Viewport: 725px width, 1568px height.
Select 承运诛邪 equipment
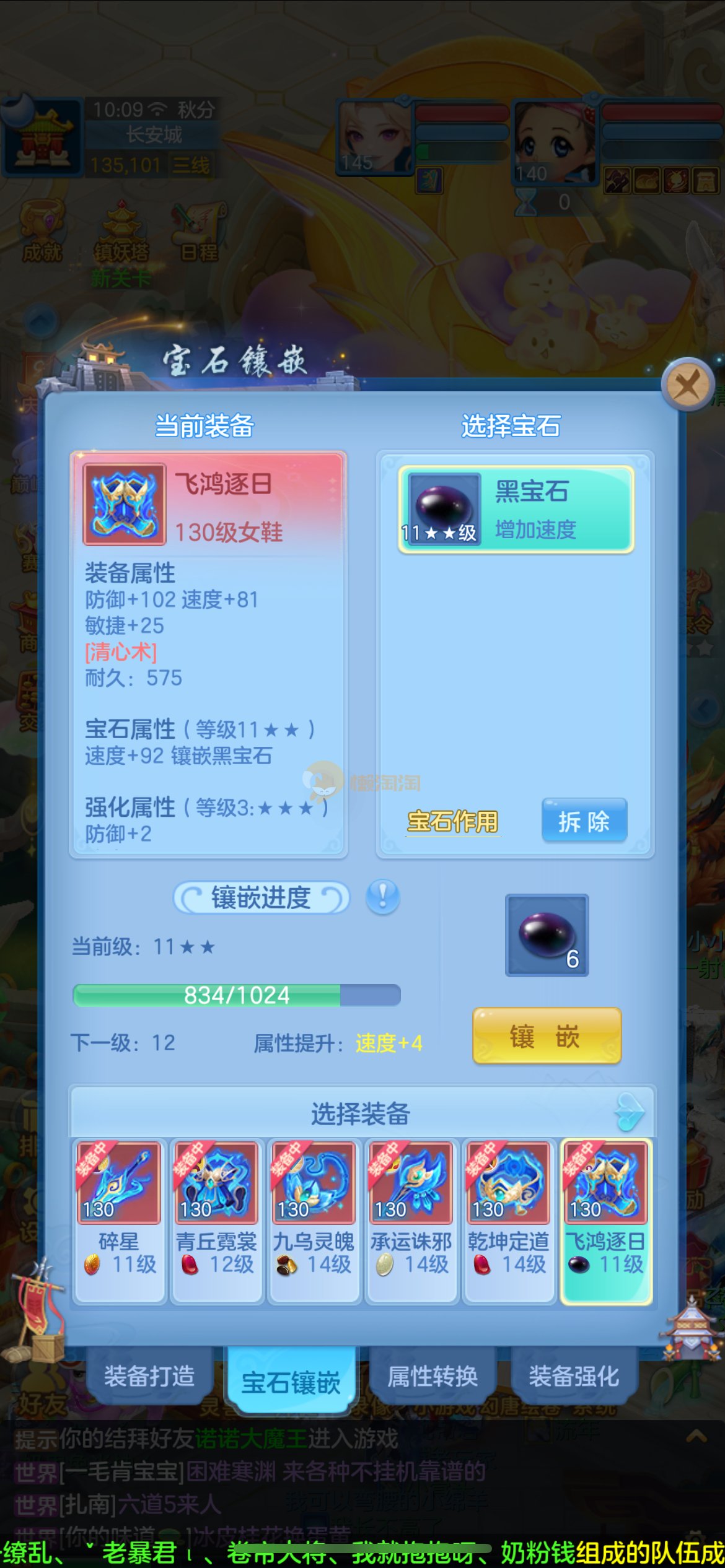coord(411,1219)
